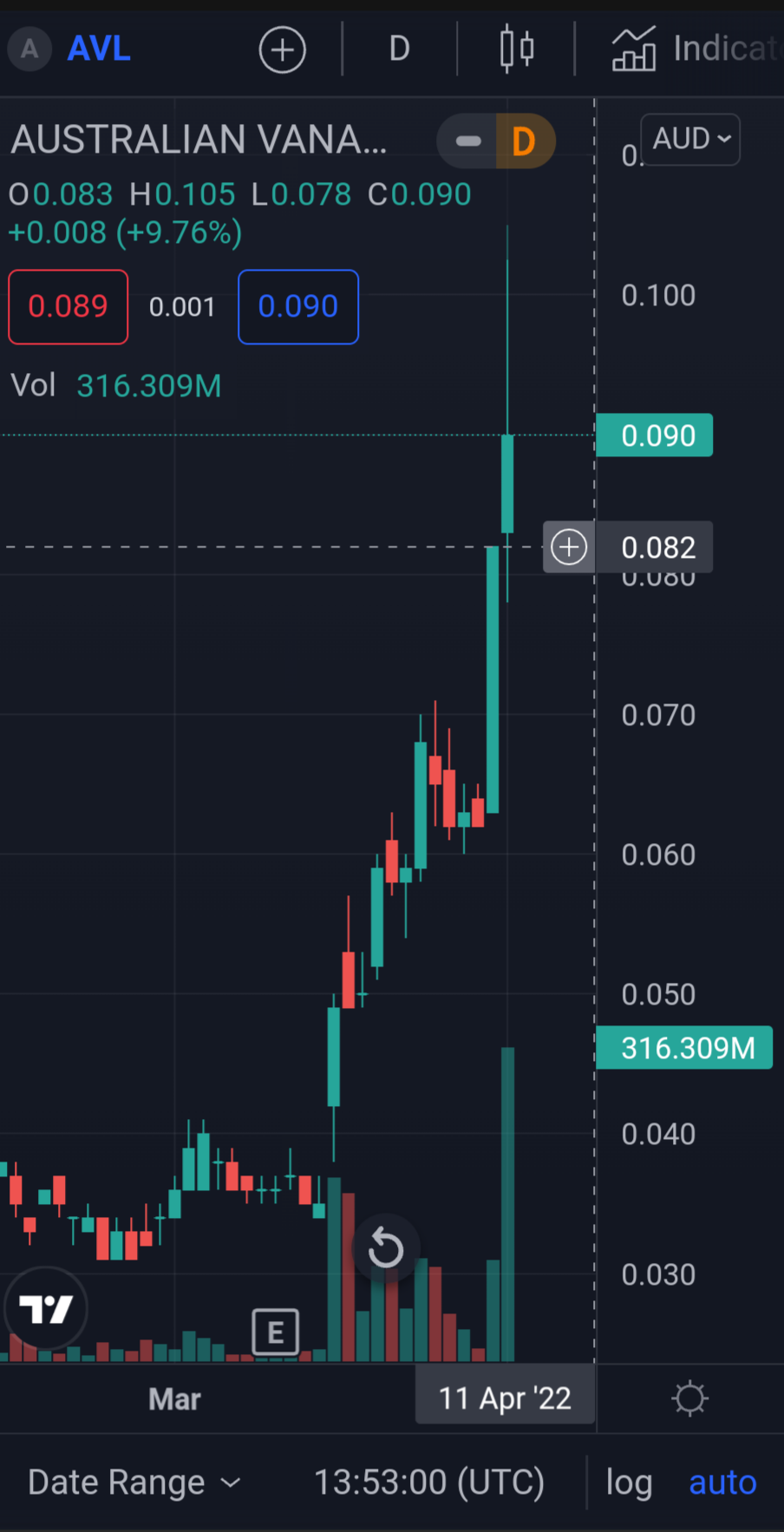The width and height of the screenshot is (784, 1532).
Task: Change the D timeframe interval
Action: pos(399,49)
